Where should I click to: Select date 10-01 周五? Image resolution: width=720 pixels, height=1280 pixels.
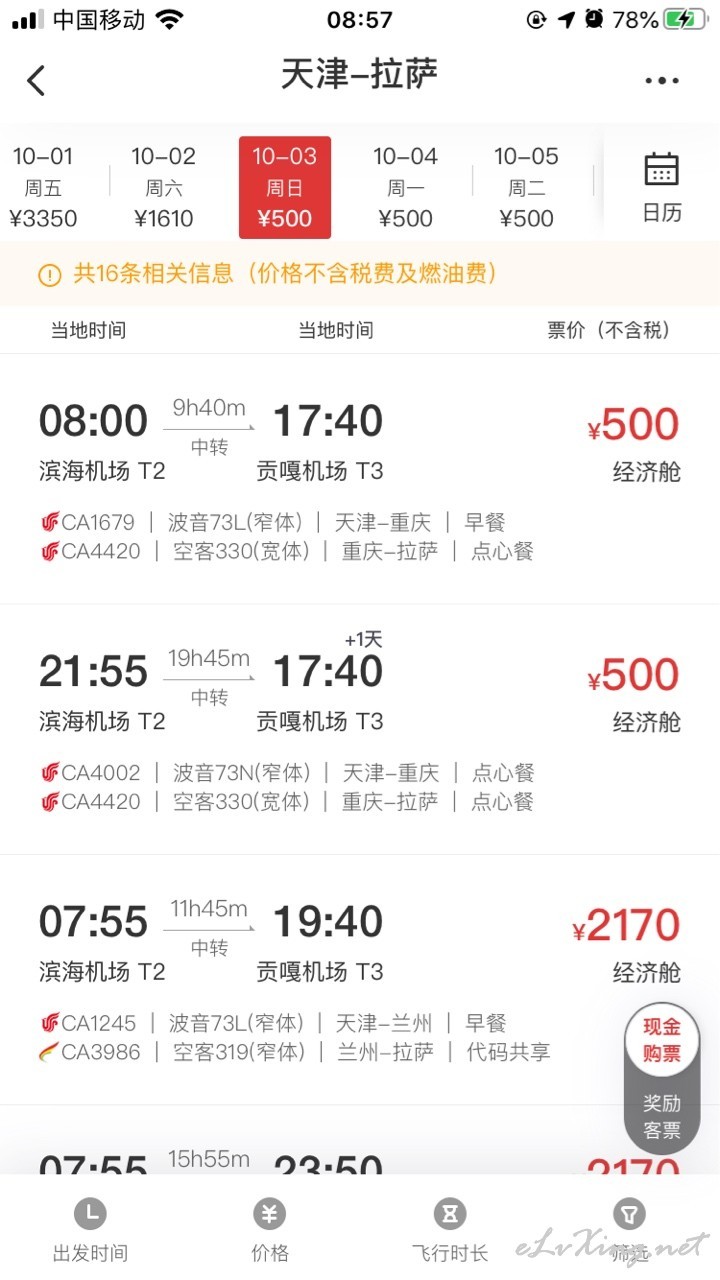click(x=43, y=187)
